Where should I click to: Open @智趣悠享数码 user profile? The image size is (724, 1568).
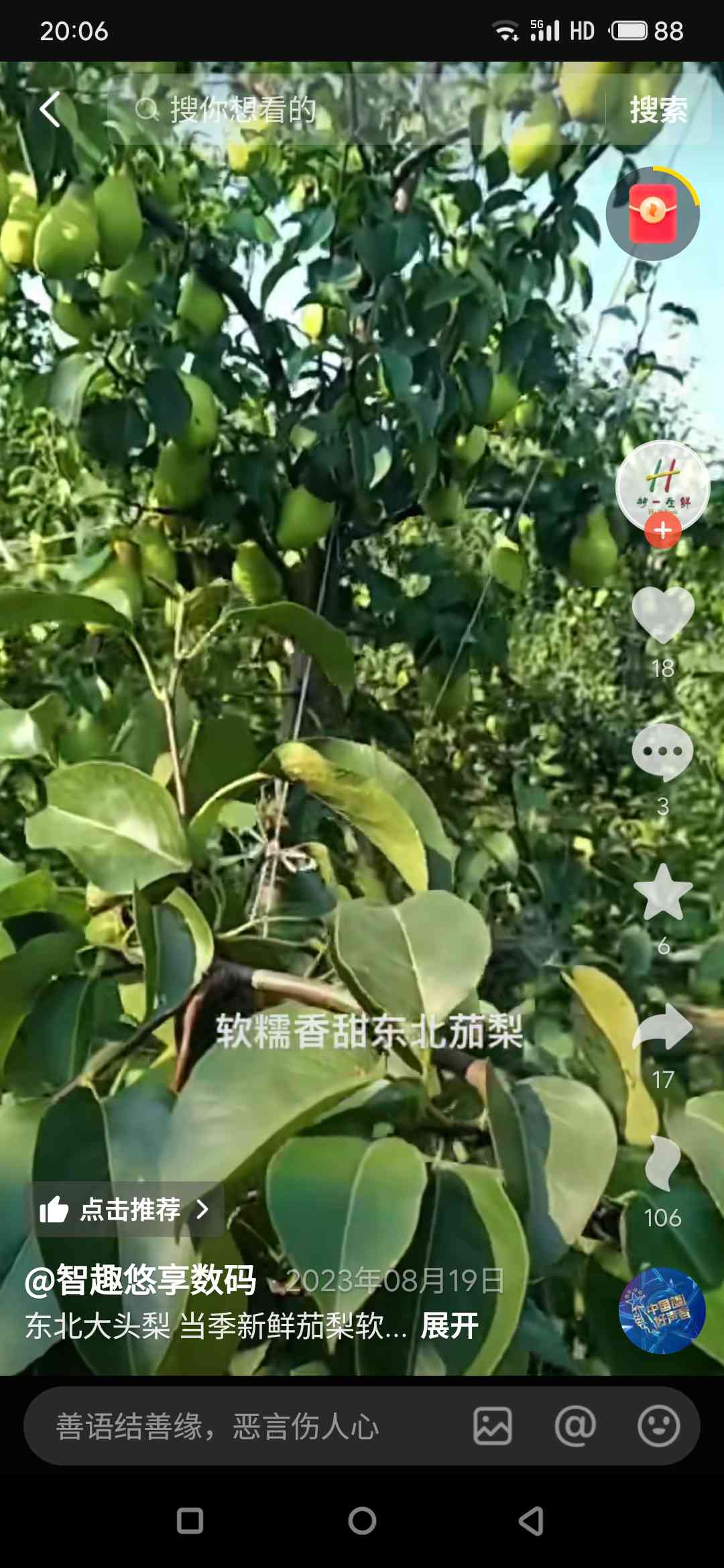[141, 1281]
